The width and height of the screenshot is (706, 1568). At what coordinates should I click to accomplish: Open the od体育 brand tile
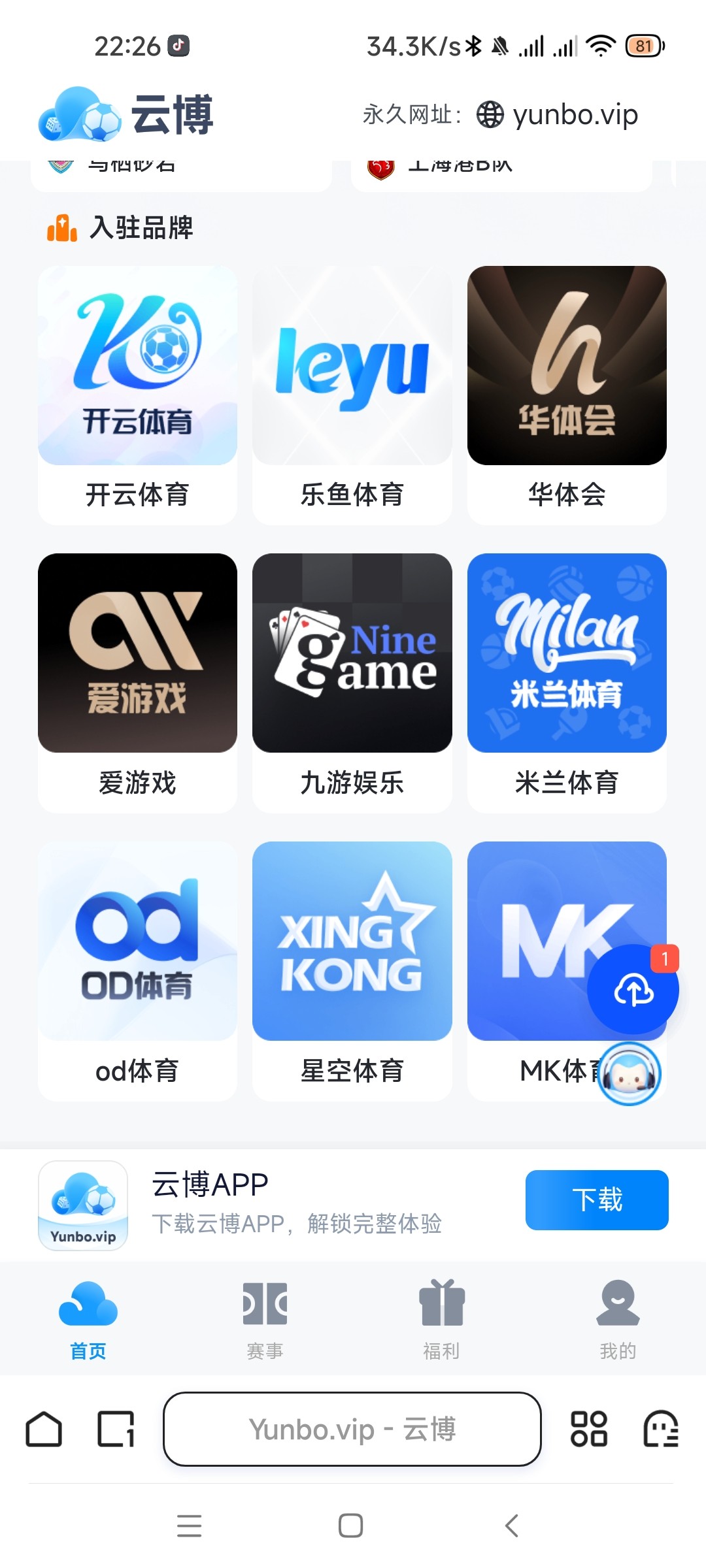[x=137, y=967]
